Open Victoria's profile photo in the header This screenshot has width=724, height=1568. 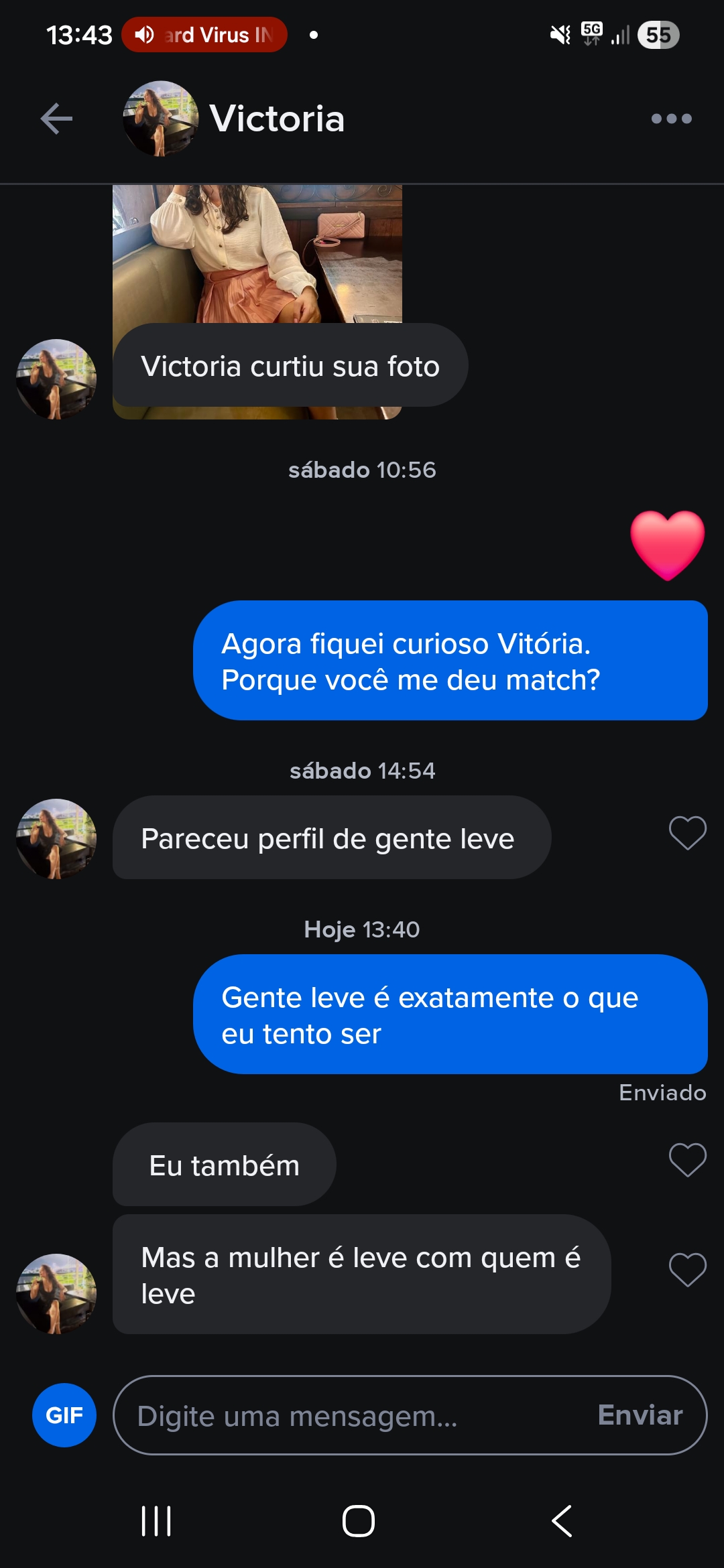point(161,119)
